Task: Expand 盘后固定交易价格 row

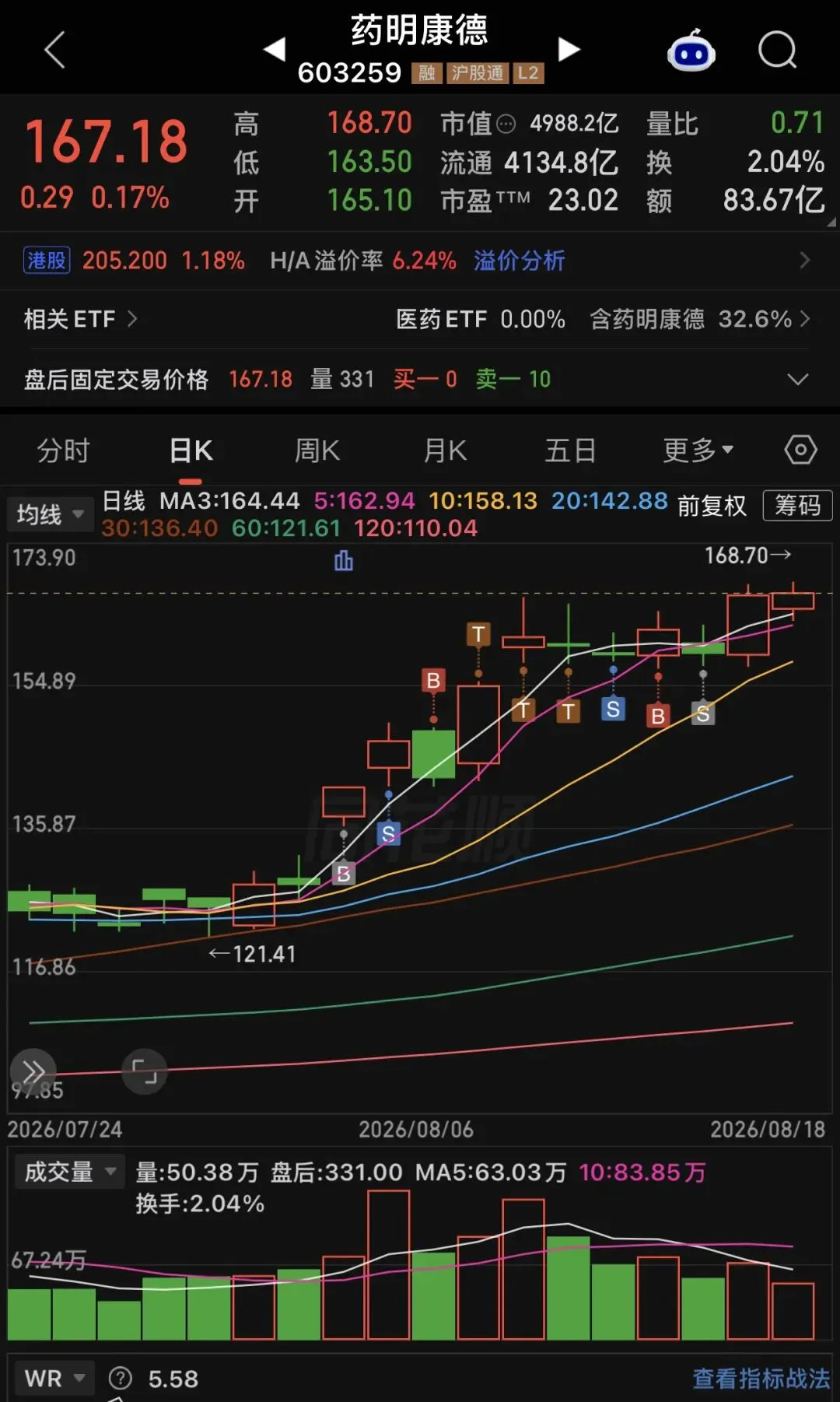Action: [x=798, y=380]
